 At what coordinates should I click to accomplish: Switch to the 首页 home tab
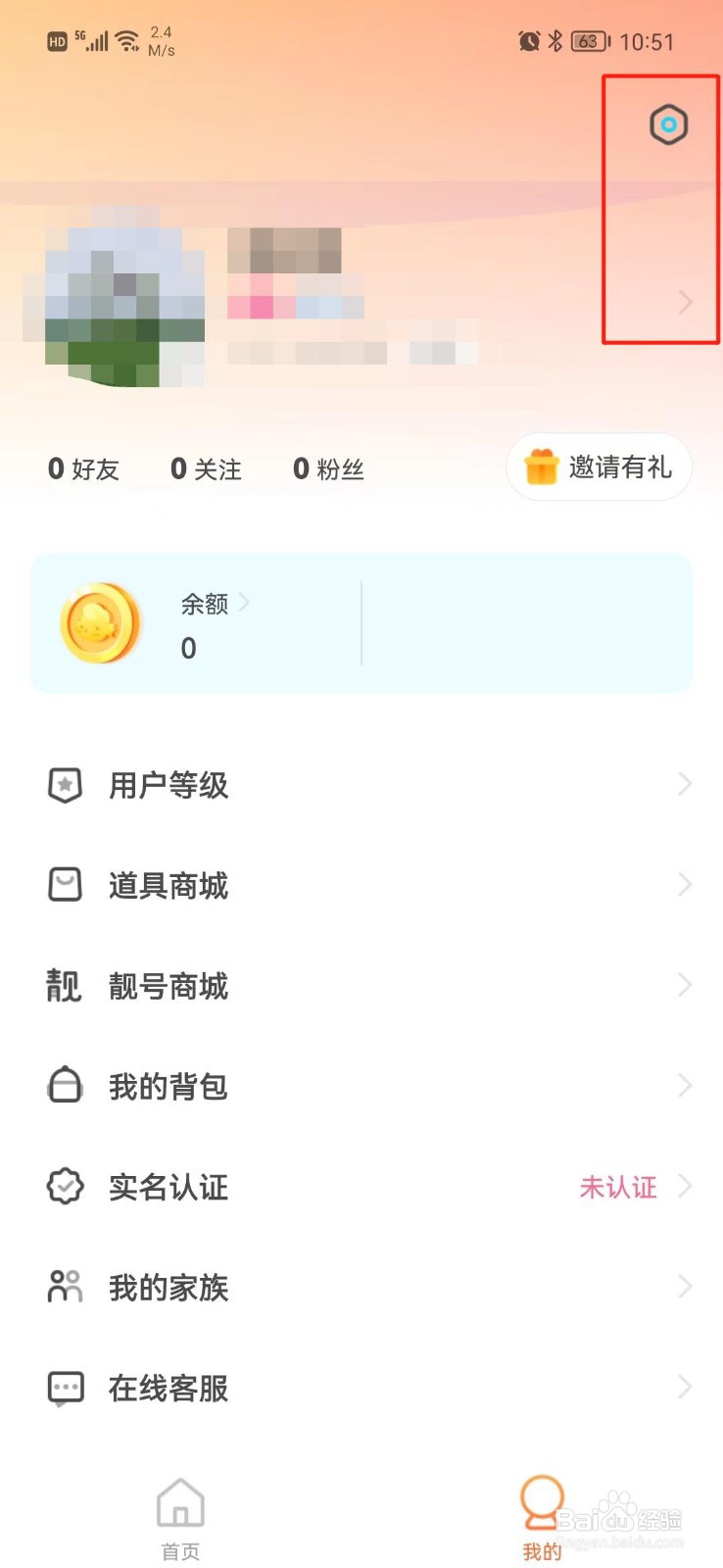coord(180,1517)
